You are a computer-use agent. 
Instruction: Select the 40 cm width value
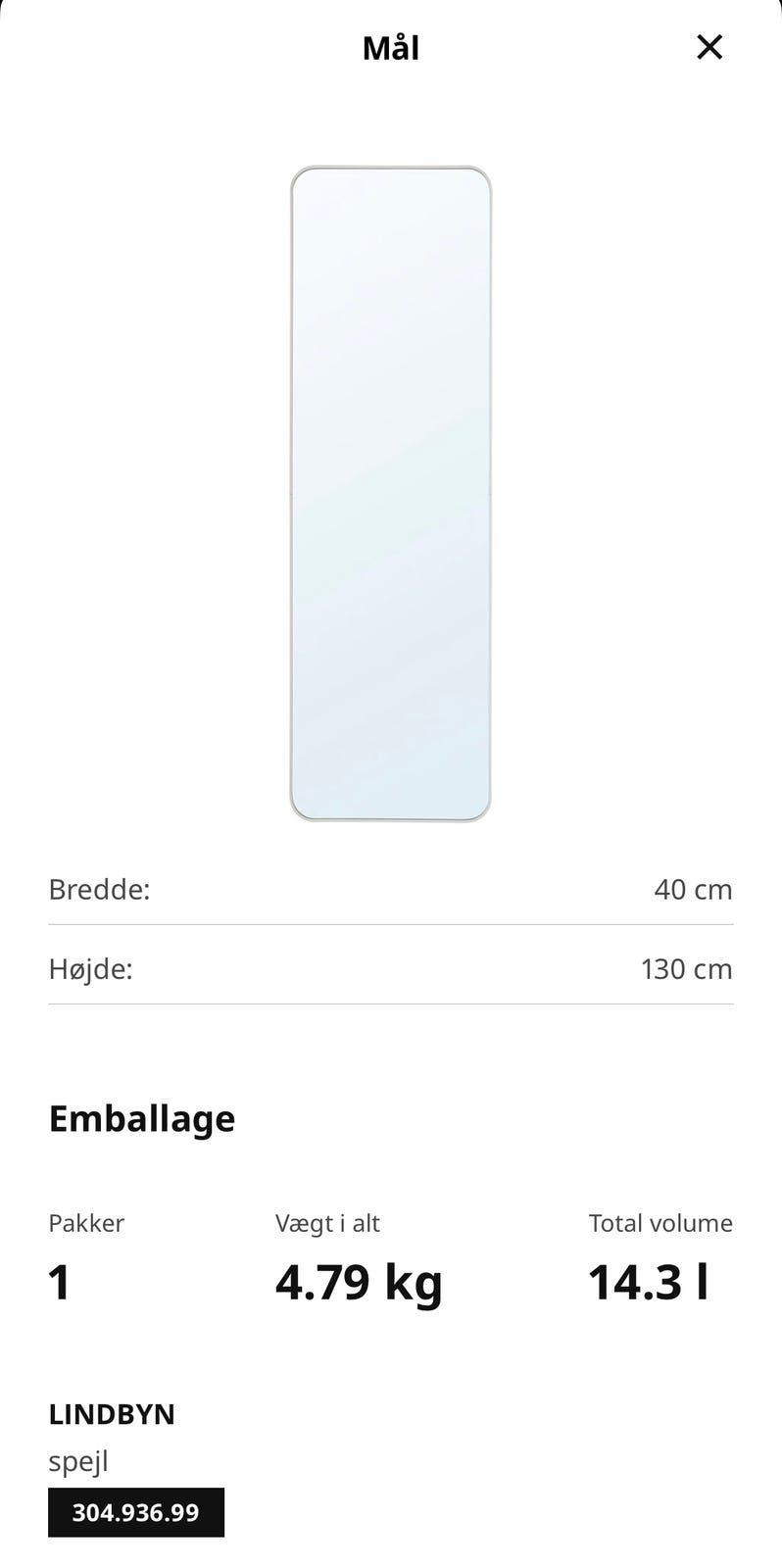(694, 890)
